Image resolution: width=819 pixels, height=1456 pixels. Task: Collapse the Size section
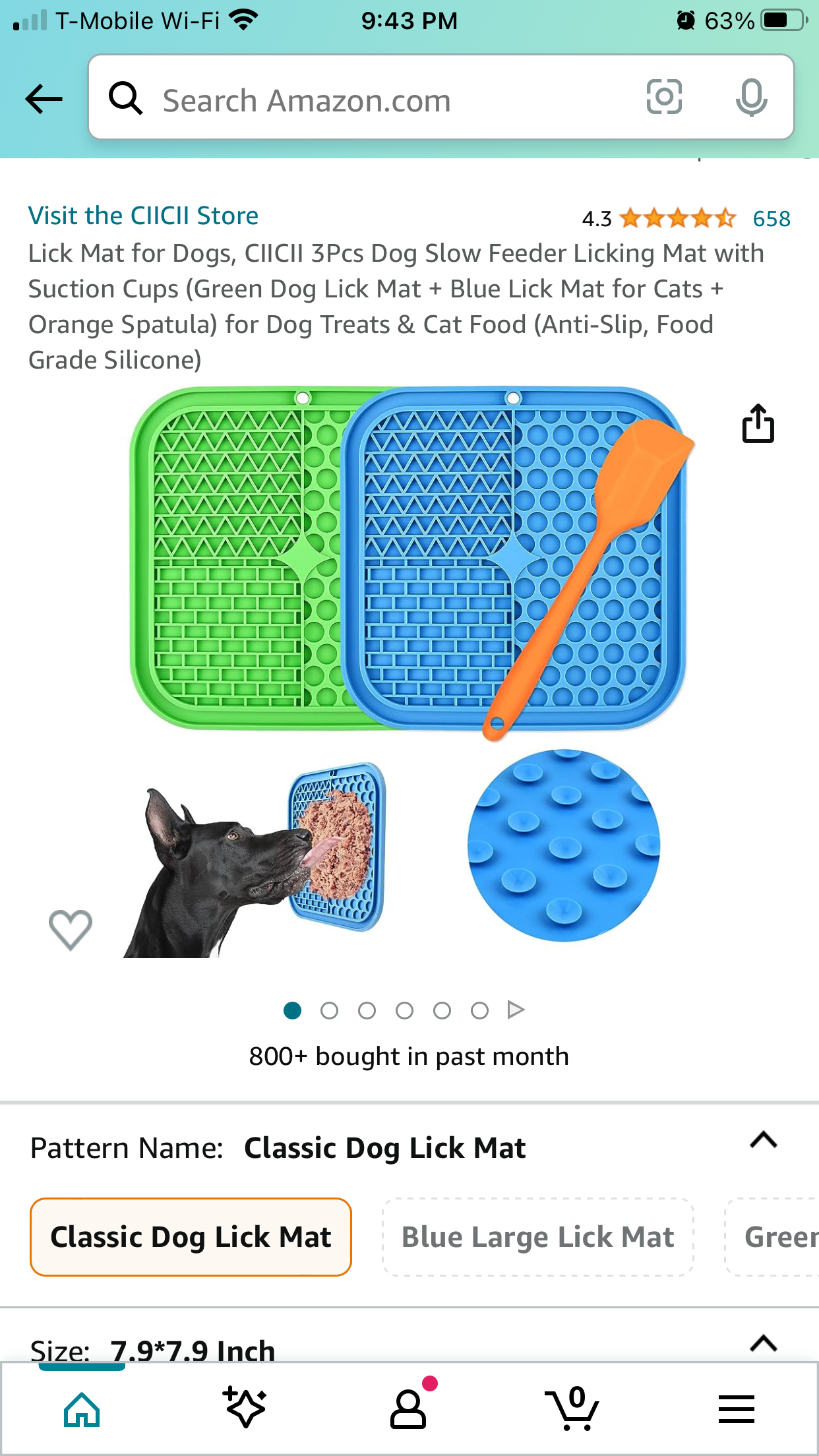coord(764,1343)
